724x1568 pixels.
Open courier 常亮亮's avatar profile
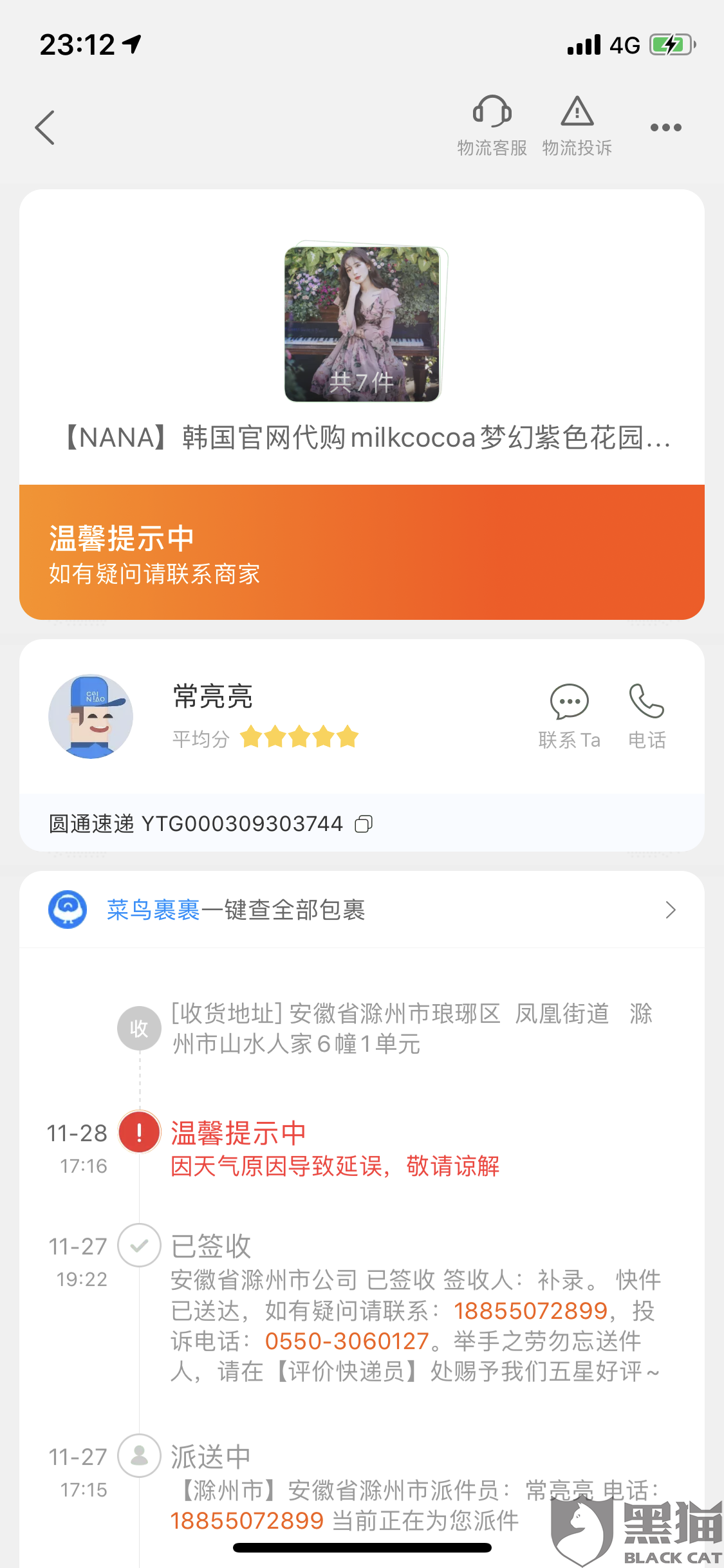click(91, 716)
